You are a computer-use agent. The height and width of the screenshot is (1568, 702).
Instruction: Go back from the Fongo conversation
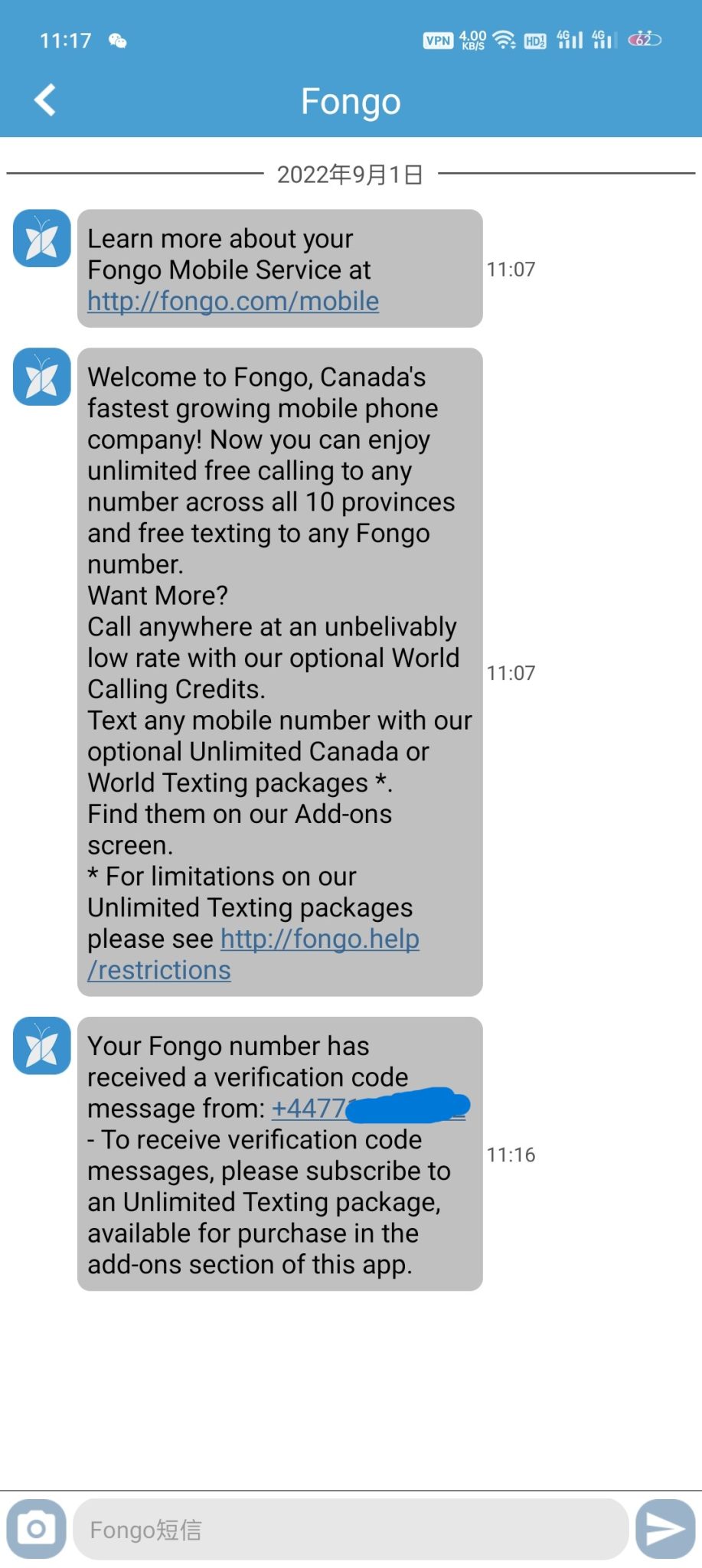pos(45,100)
